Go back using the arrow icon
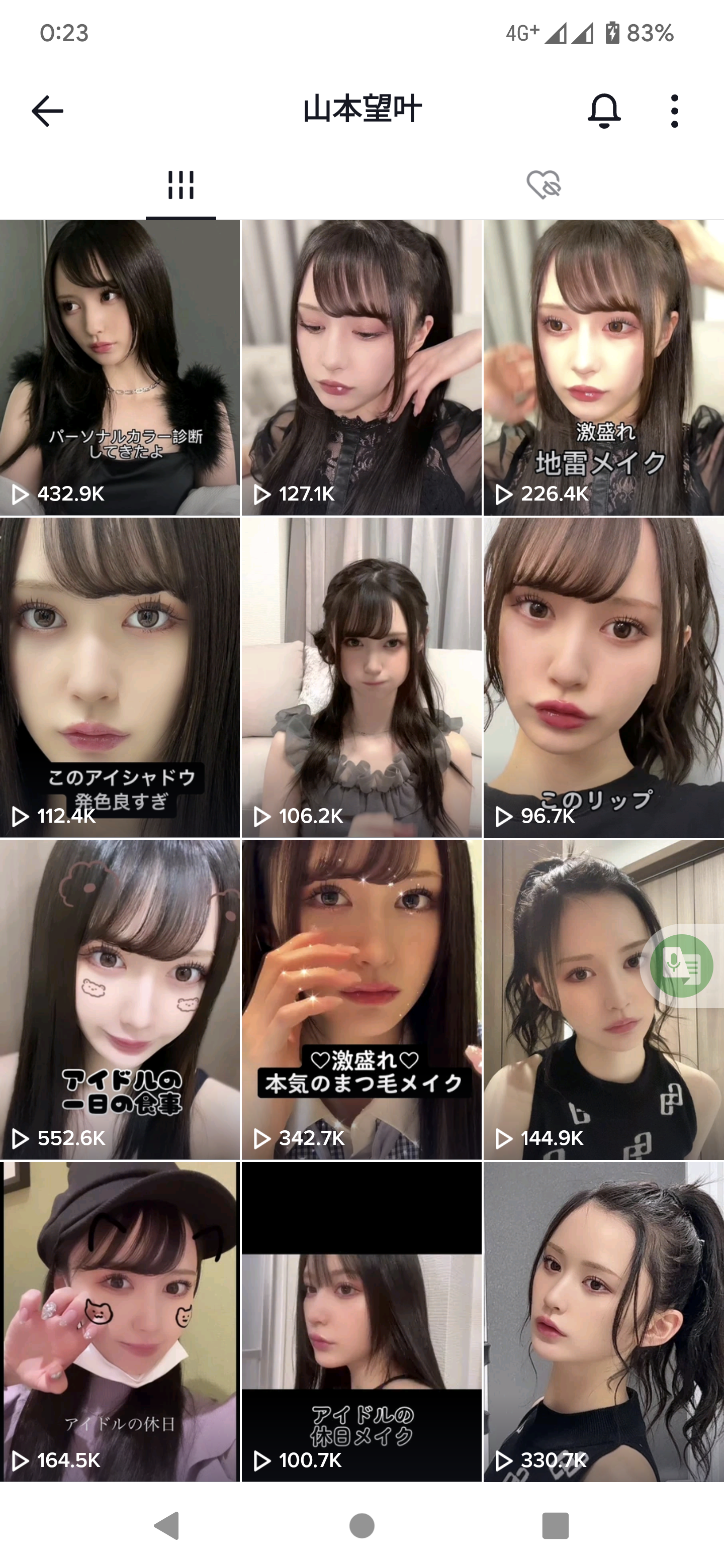The width and height of the screenshot is (724, 1568). point(47,111)
